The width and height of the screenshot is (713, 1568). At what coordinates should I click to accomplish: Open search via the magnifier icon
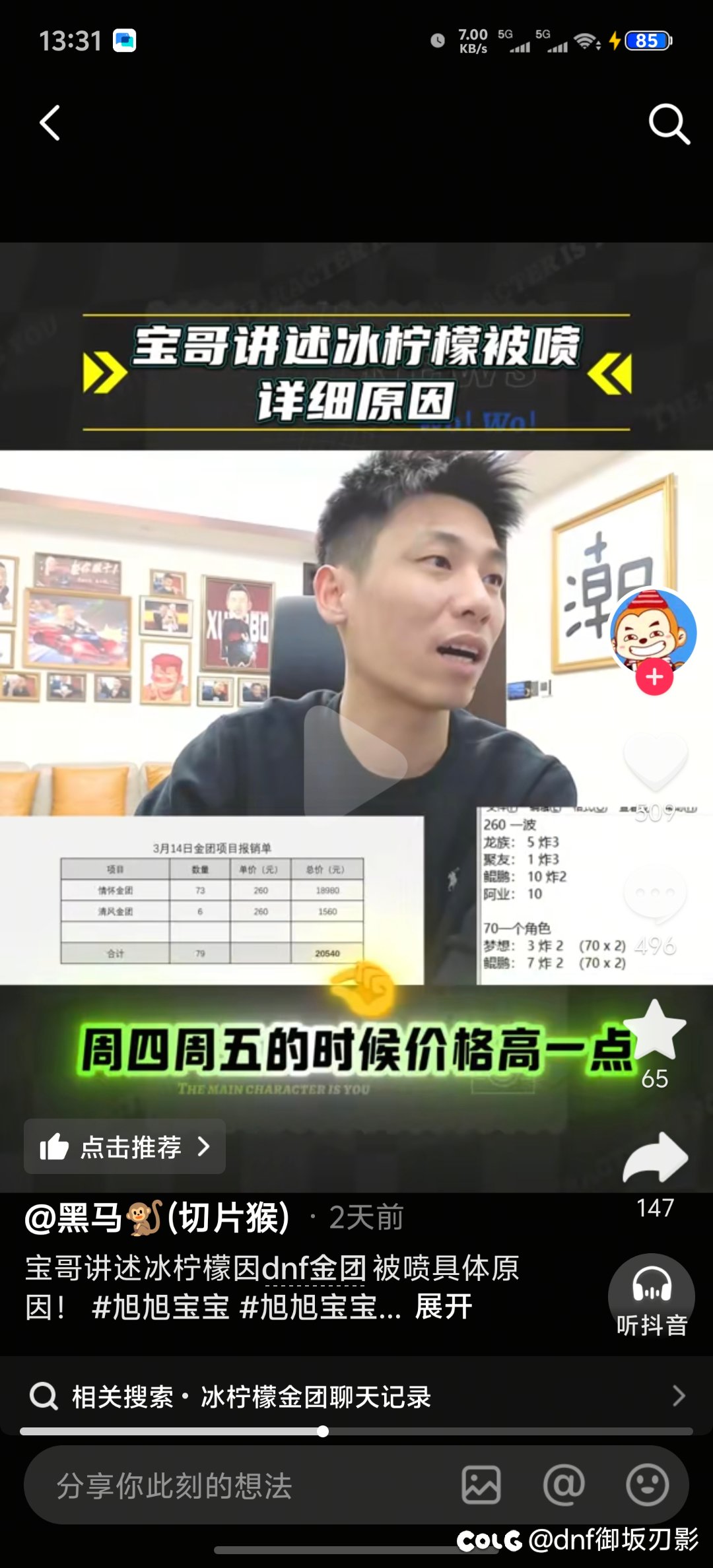(x=668, y=123)
